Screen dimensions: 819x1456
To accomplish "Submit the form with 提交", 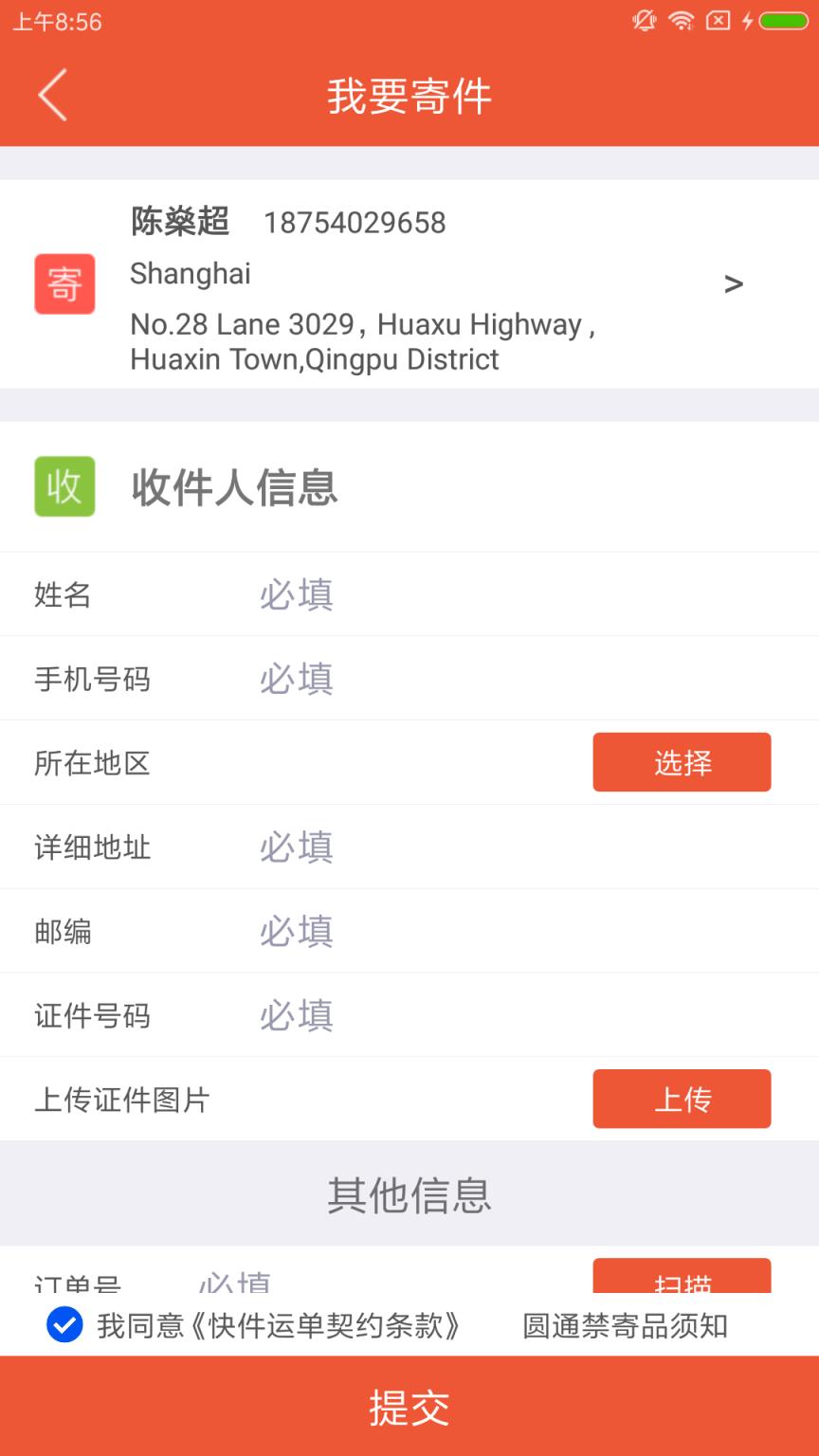I will pos(409,1407).
